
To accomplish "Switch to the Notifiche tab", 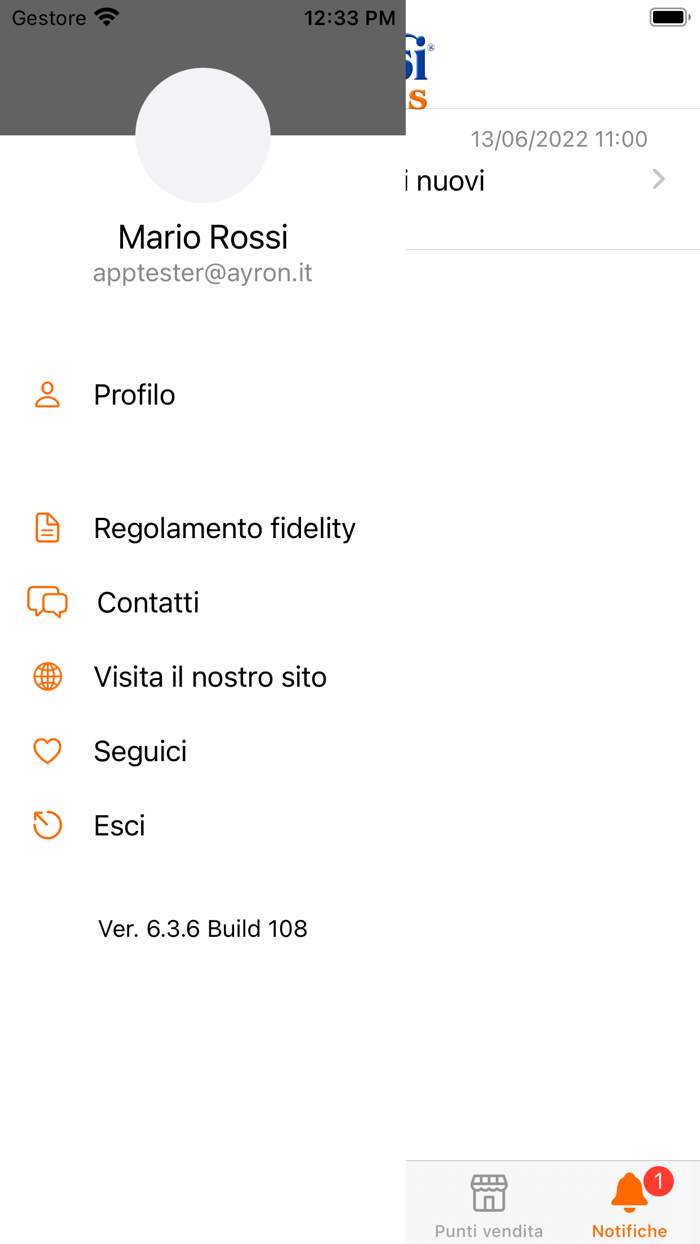I will tap(629, 1206).
